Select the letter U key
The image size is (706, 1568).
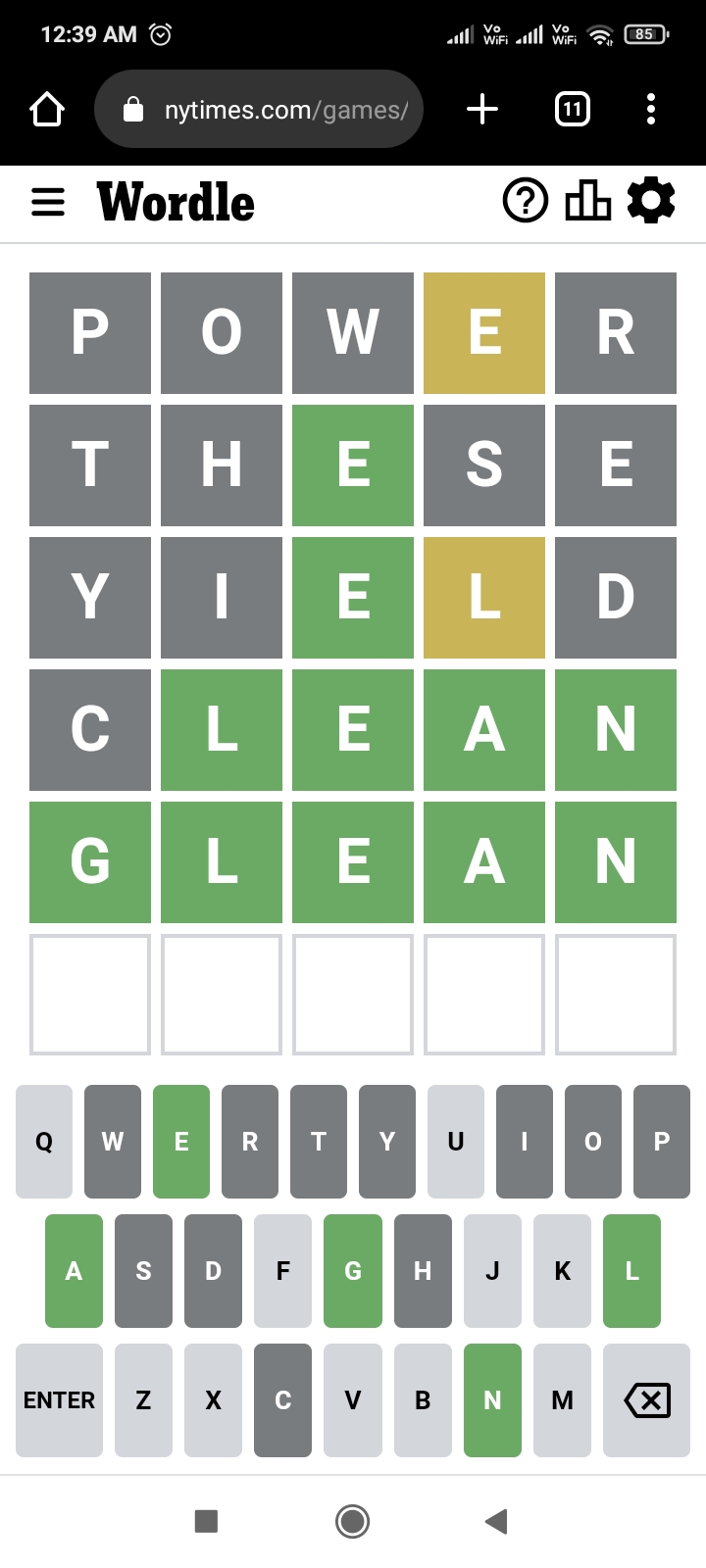pyautogui.click(x=456, y=1142)
